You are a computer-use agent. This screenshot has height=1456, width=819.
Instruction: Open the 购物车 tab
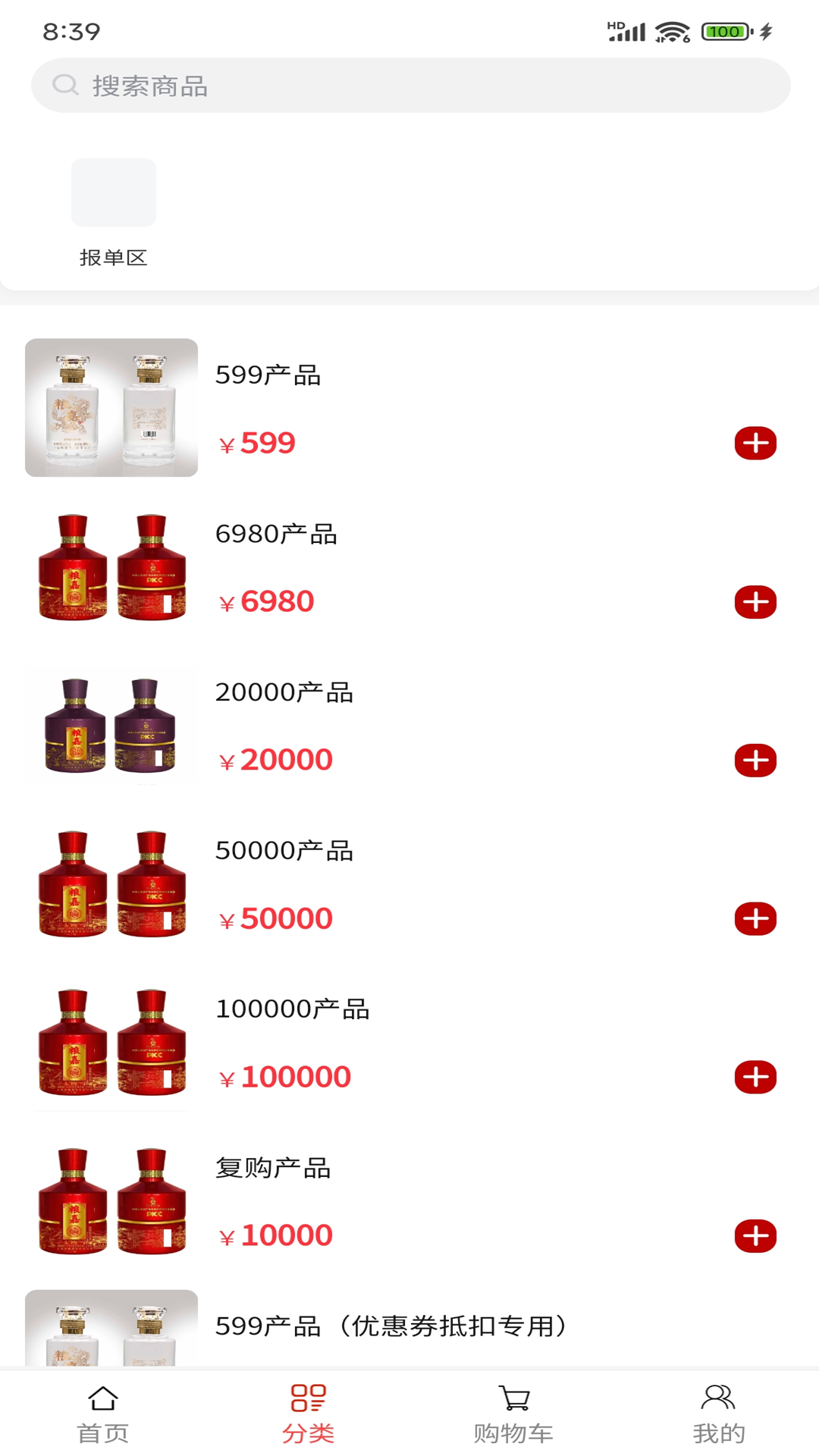pyautogui.click(x=513, y=1415)
